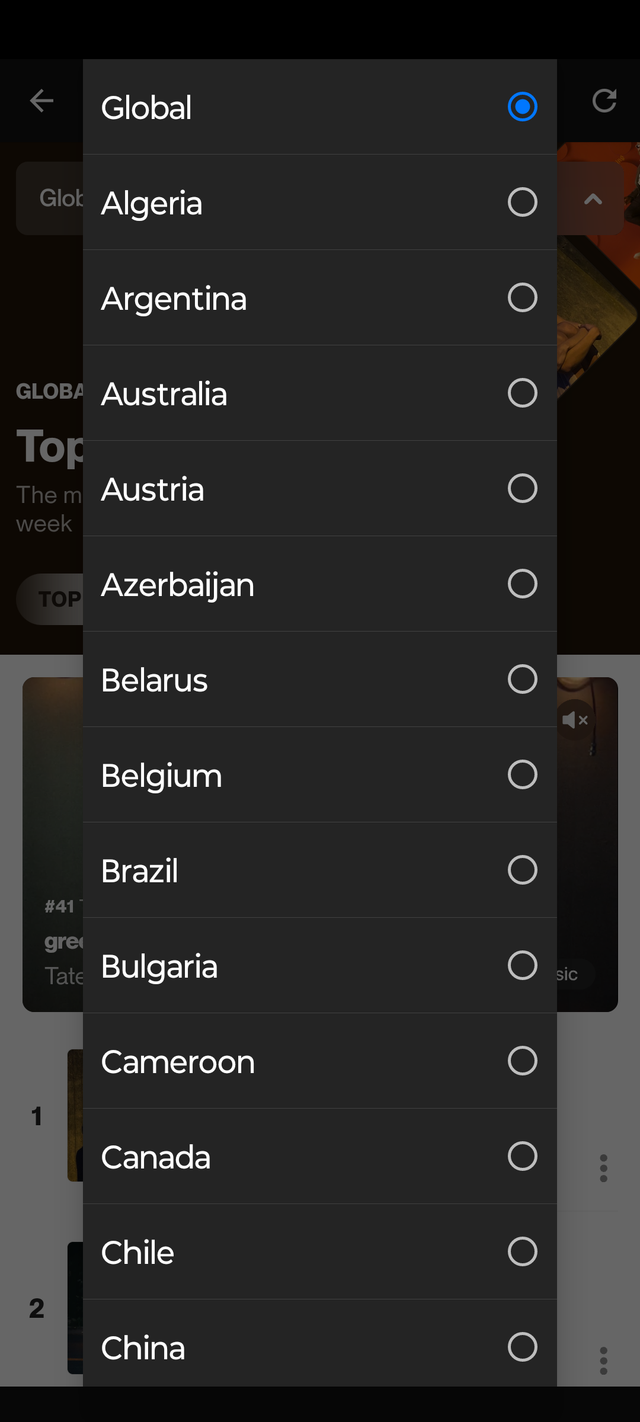640x1422 pixels.
Task: Select Bulgaria in the country picker
Action: pos(320,966)
